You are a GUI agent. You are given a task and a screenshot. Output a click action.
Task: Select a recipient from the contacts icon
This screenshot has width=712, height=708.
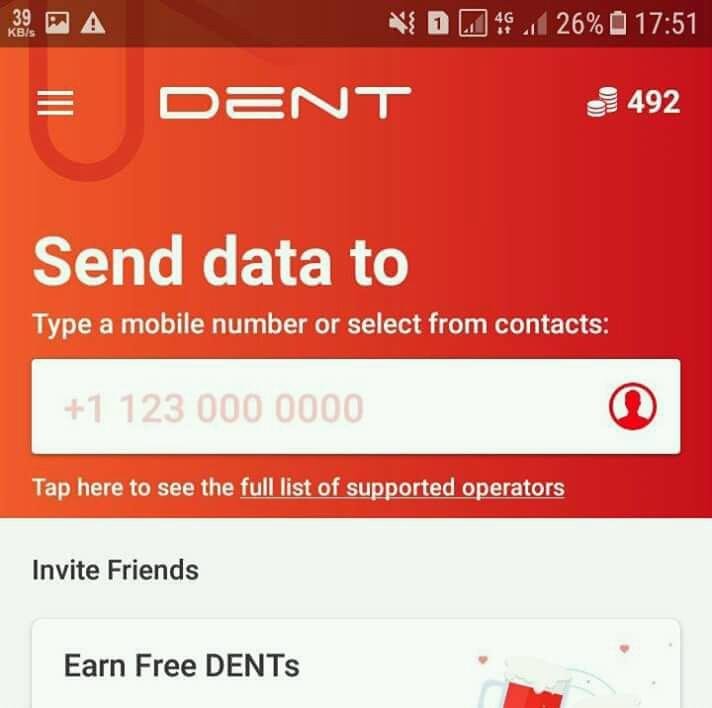tap(633, 407)
